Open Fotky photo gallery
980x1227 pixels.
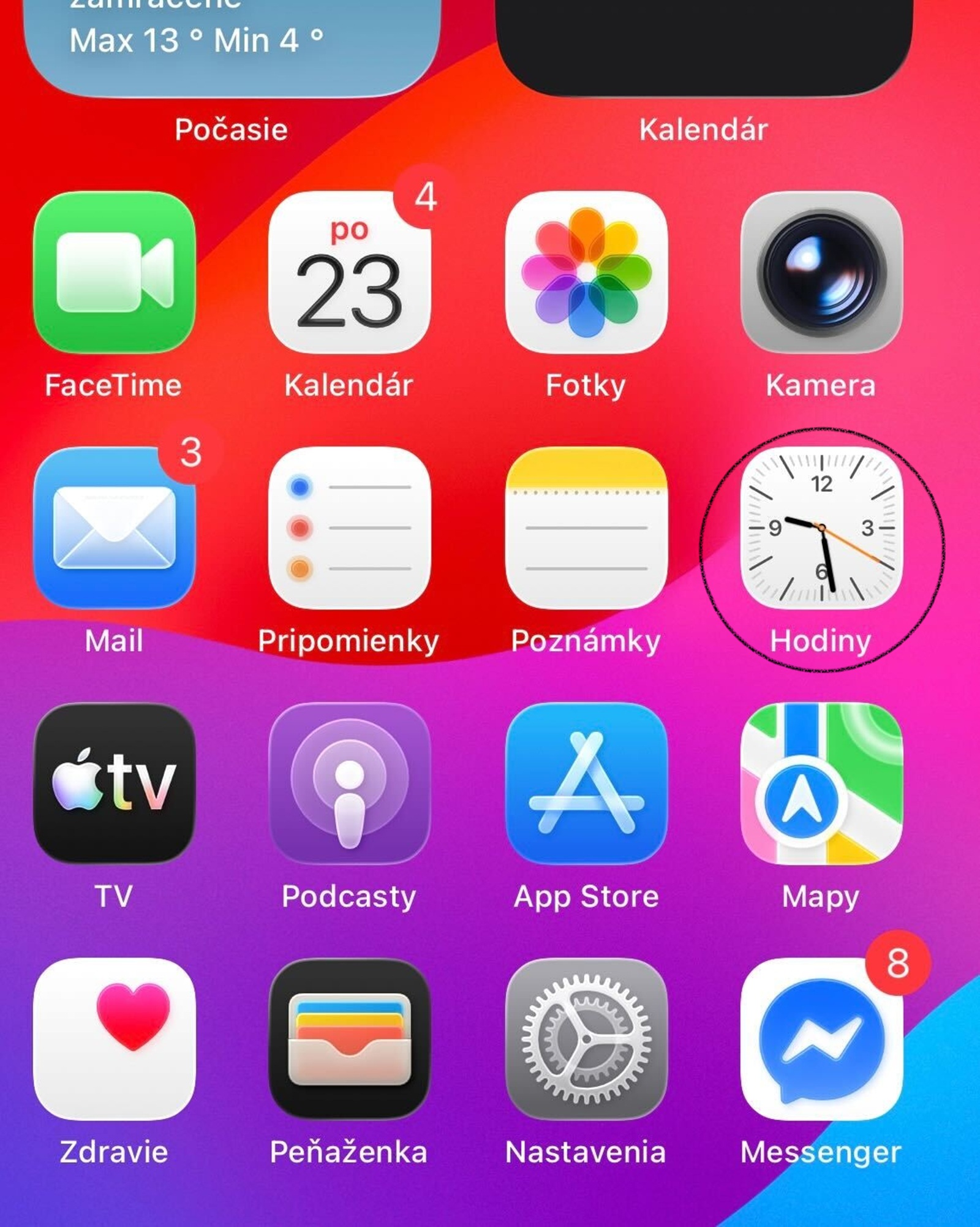(x=586, y=273)
